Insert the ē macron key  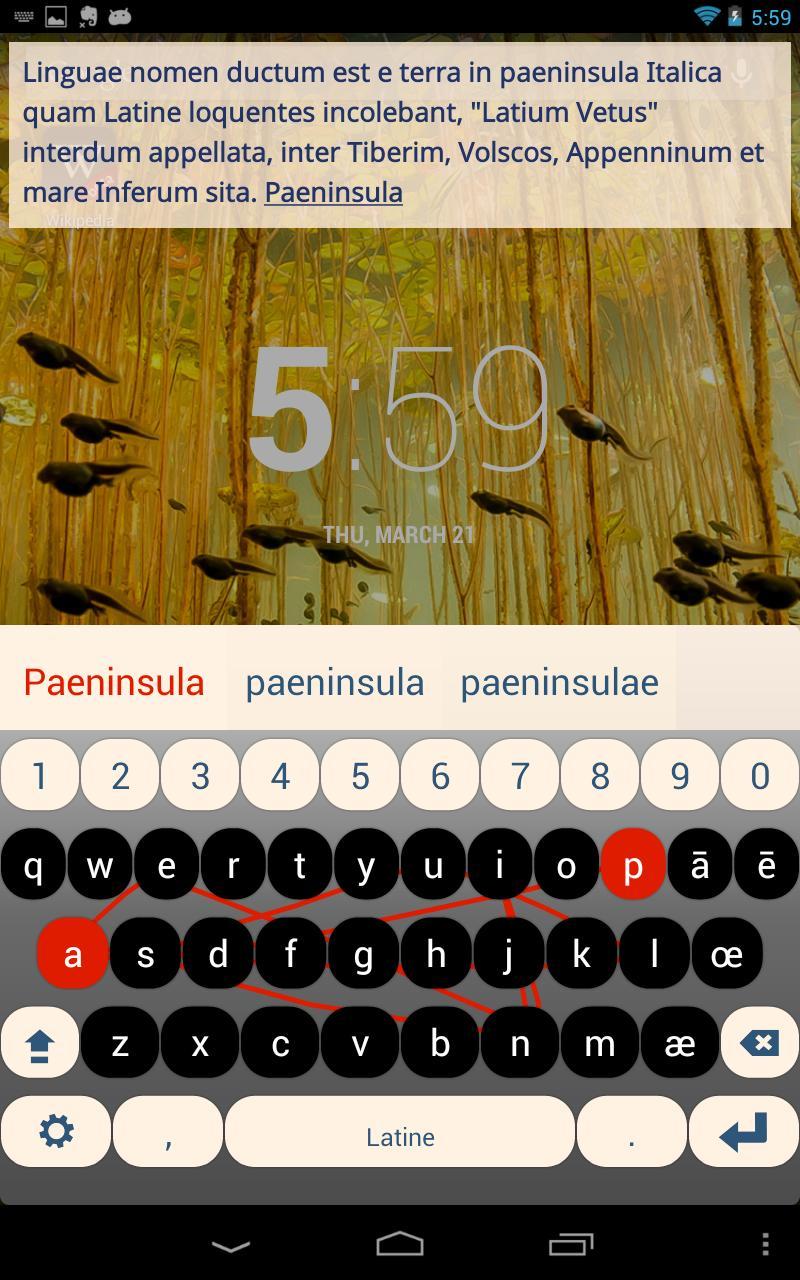[766, 865]
